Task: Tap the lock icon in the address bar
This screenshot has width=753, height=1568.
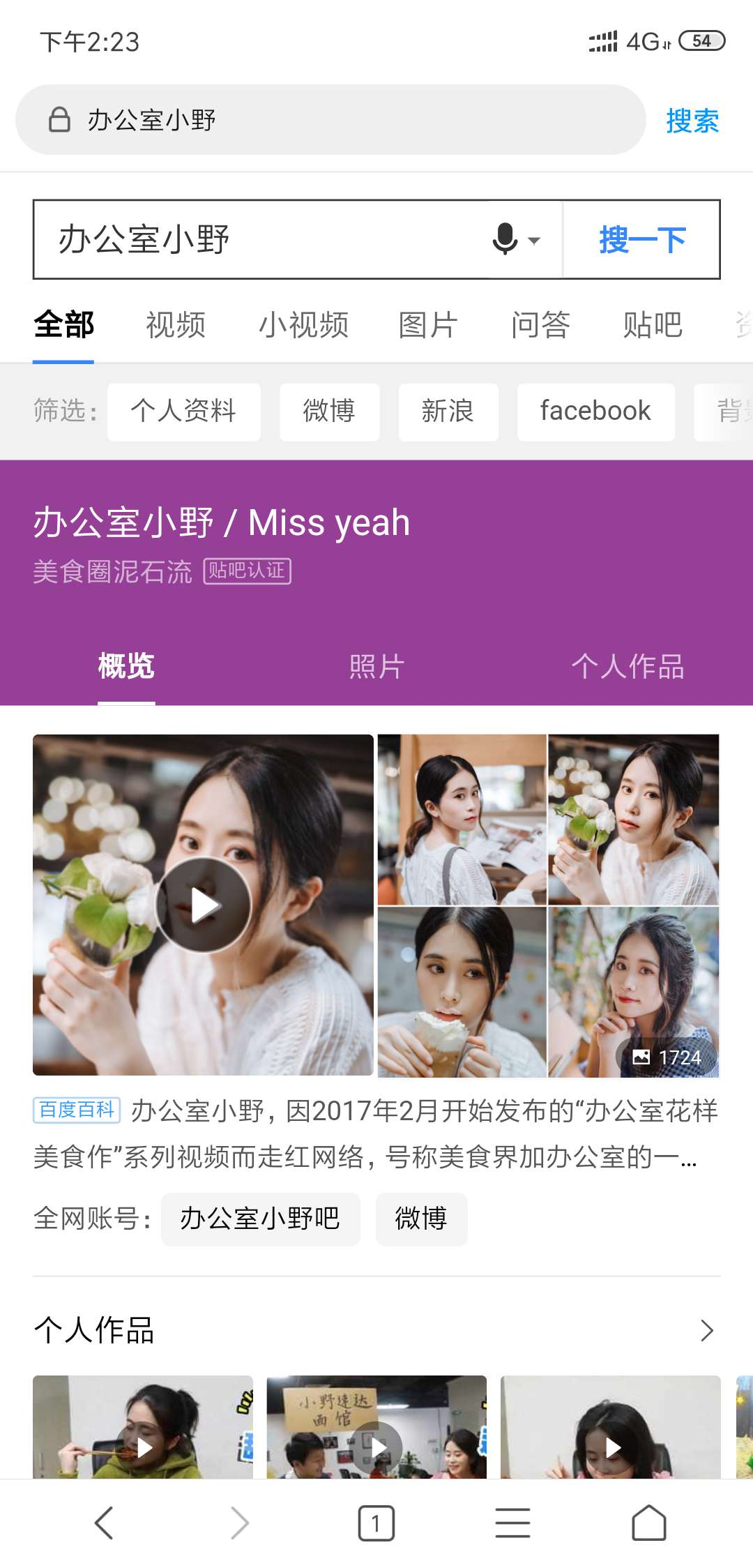Action: (x=59, y=119)
